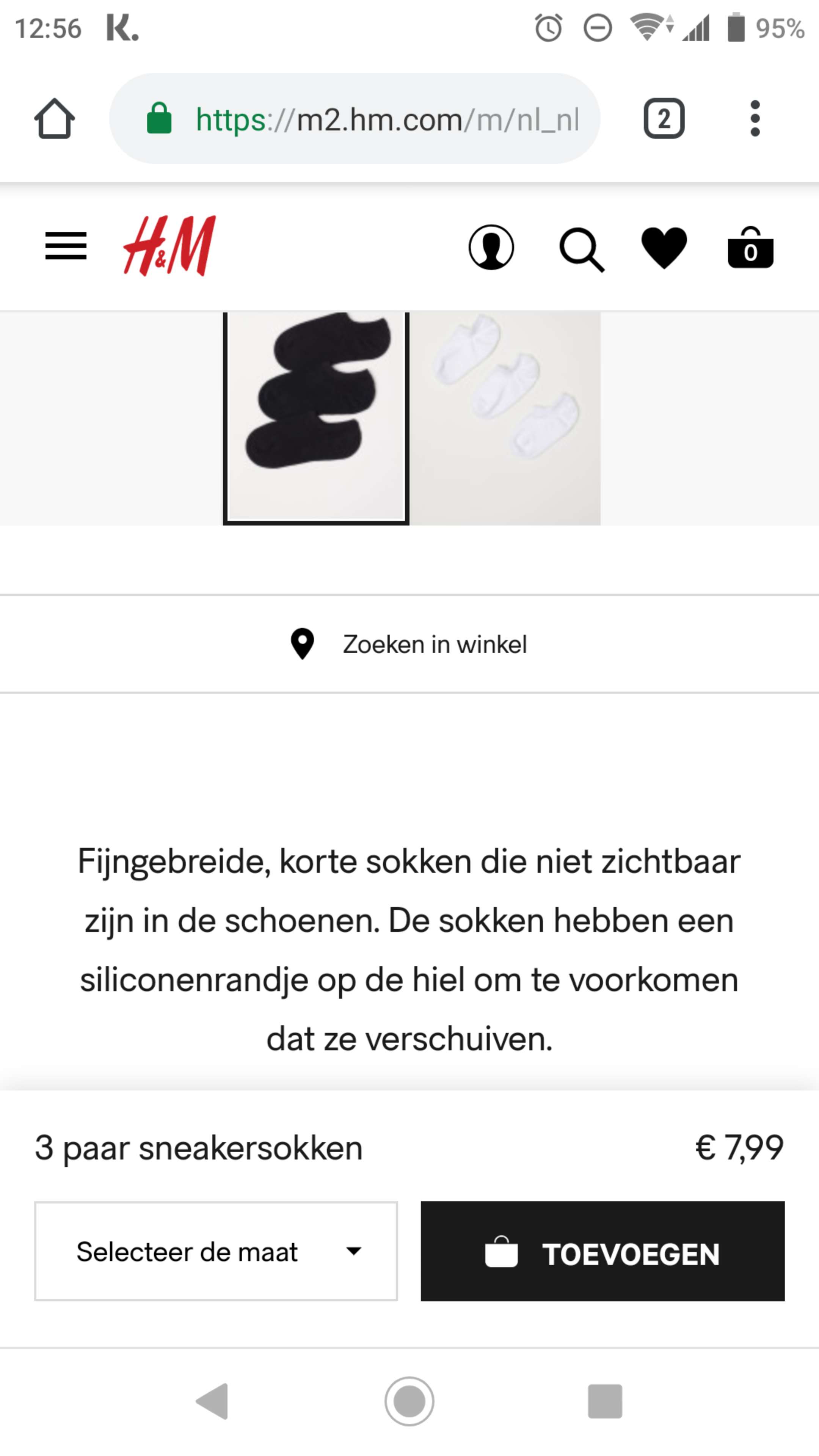
Task: Open the shopping bag
Action: (x=751, y=247)
